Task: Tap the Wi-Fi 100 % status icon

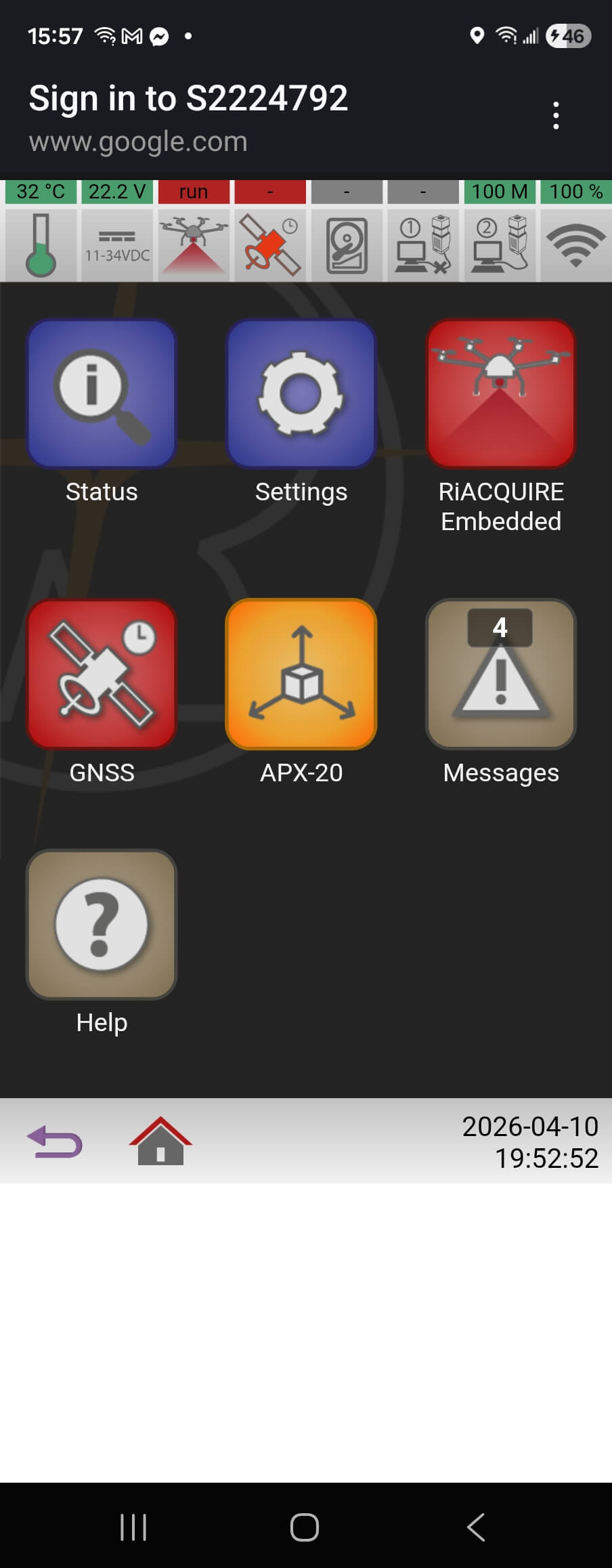Action: pos(576,245)
